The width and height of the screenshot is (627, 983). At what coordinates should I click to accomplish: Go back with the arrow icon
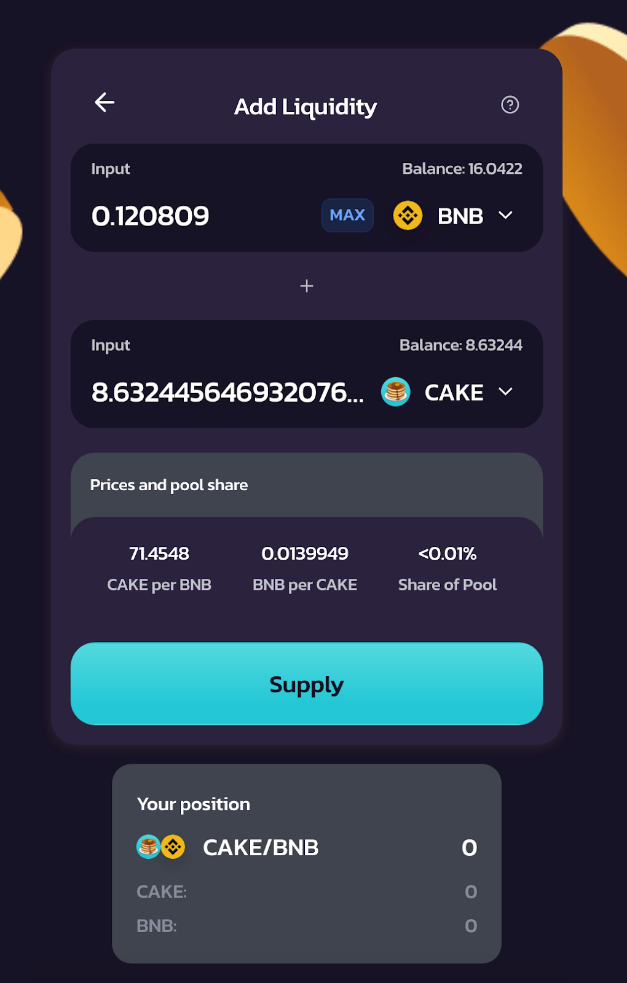104,102
